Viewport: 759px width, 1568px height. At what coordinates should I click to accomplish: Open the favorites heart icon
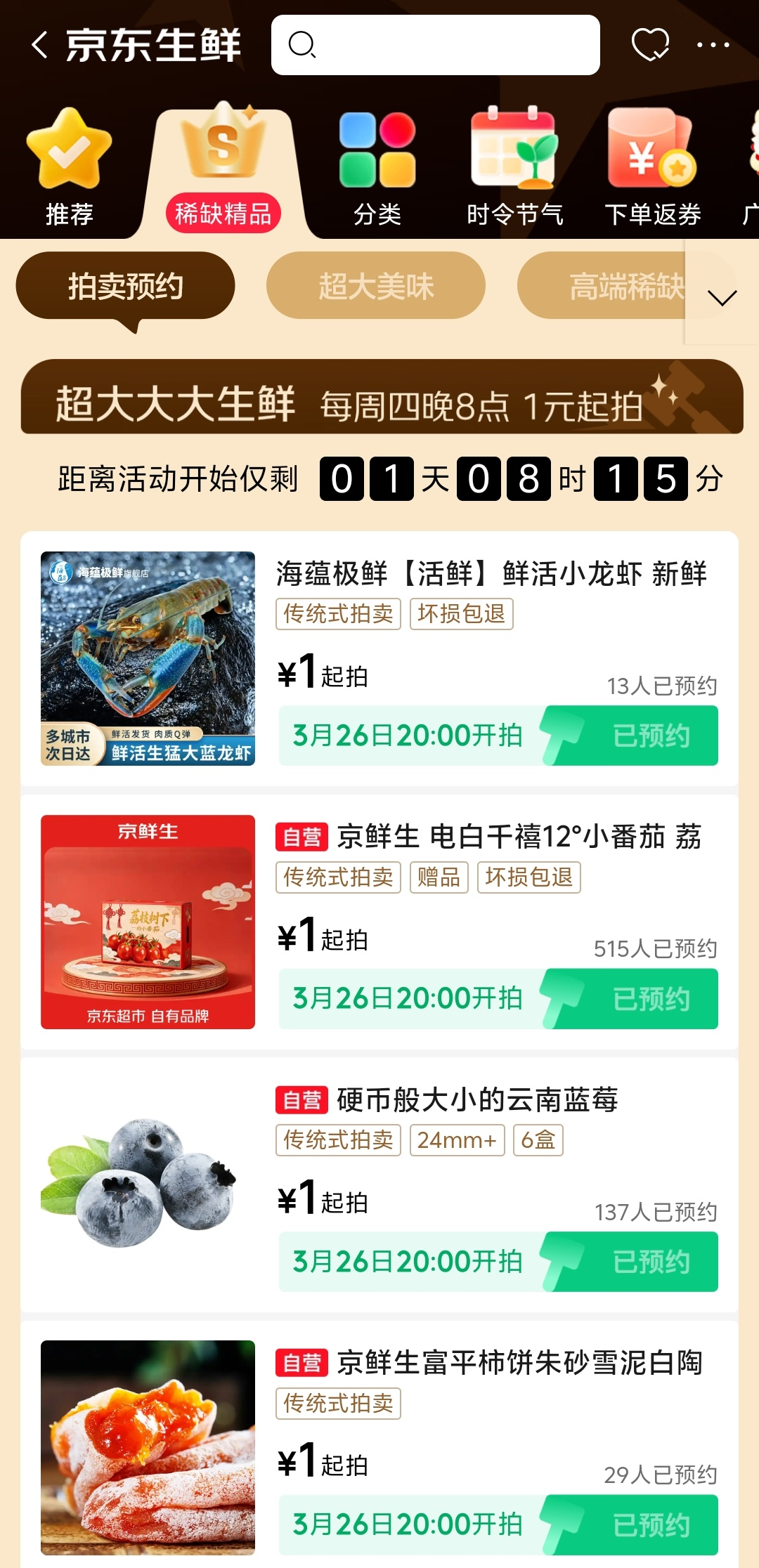pos(651,44)
